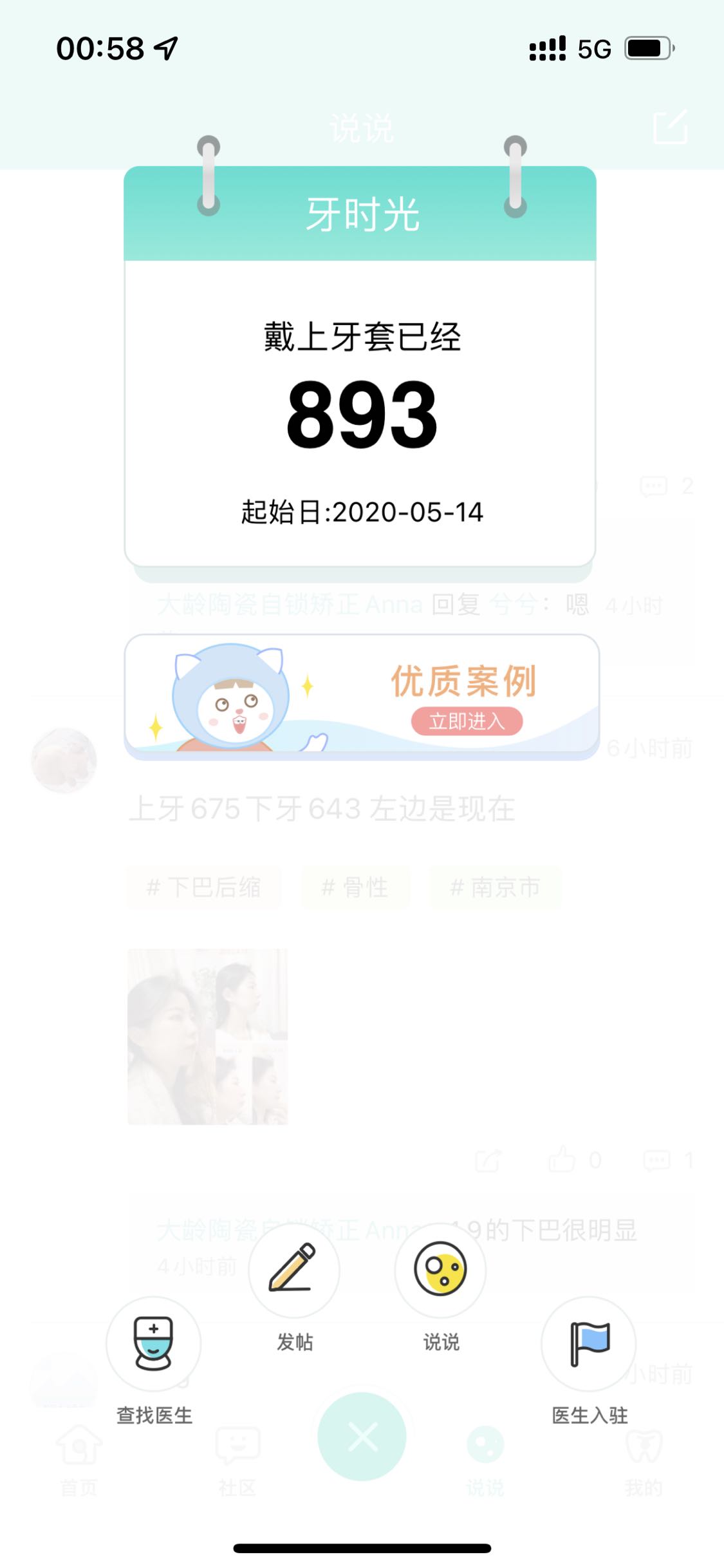Select the 说说 quick action
The image size is (724, 1568).
[440, 1270]
